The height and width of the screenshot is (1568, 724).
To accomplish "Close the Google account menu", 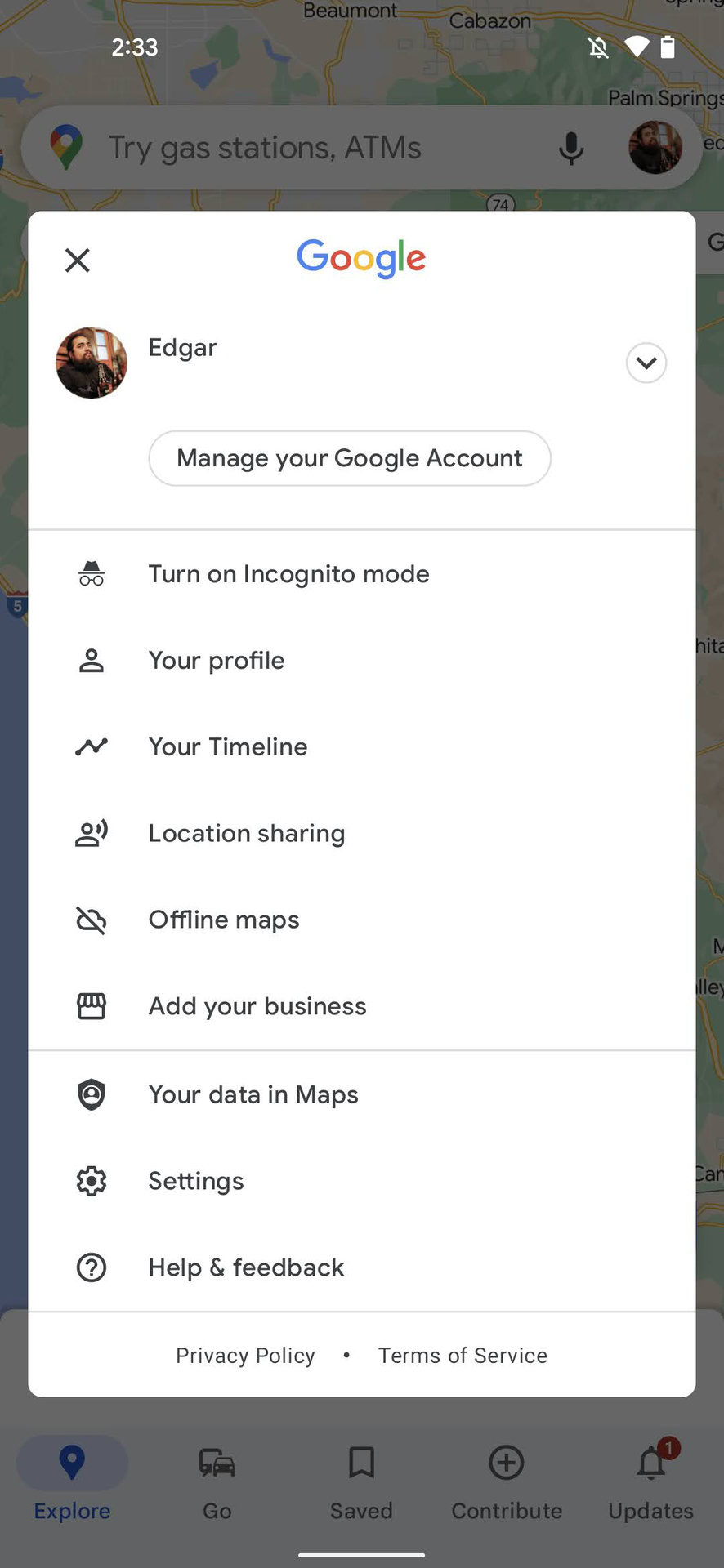I will pos(78,261).
